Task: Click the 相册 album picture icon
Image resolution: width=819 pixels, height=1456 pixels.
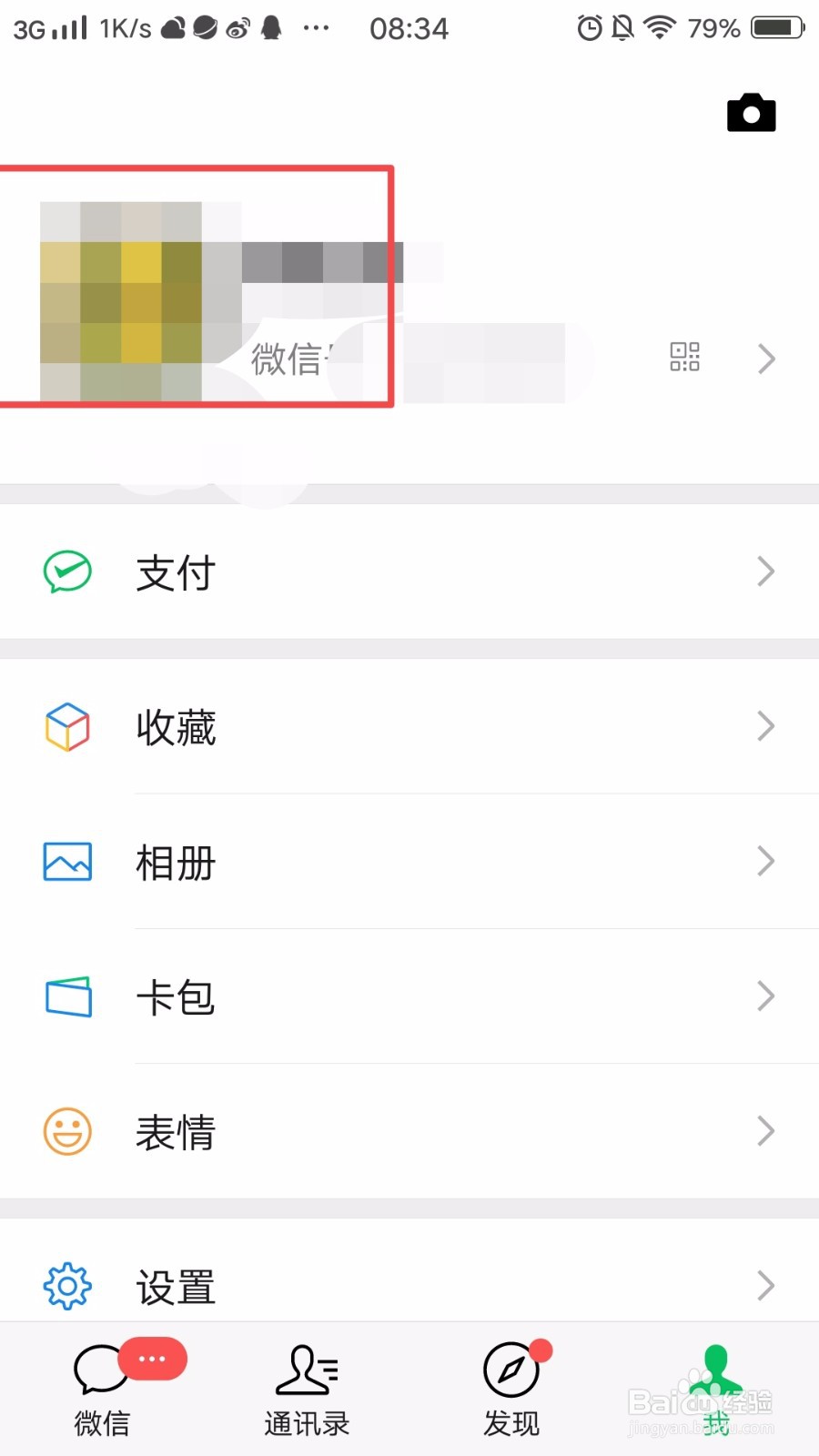Action: (66, 861)
